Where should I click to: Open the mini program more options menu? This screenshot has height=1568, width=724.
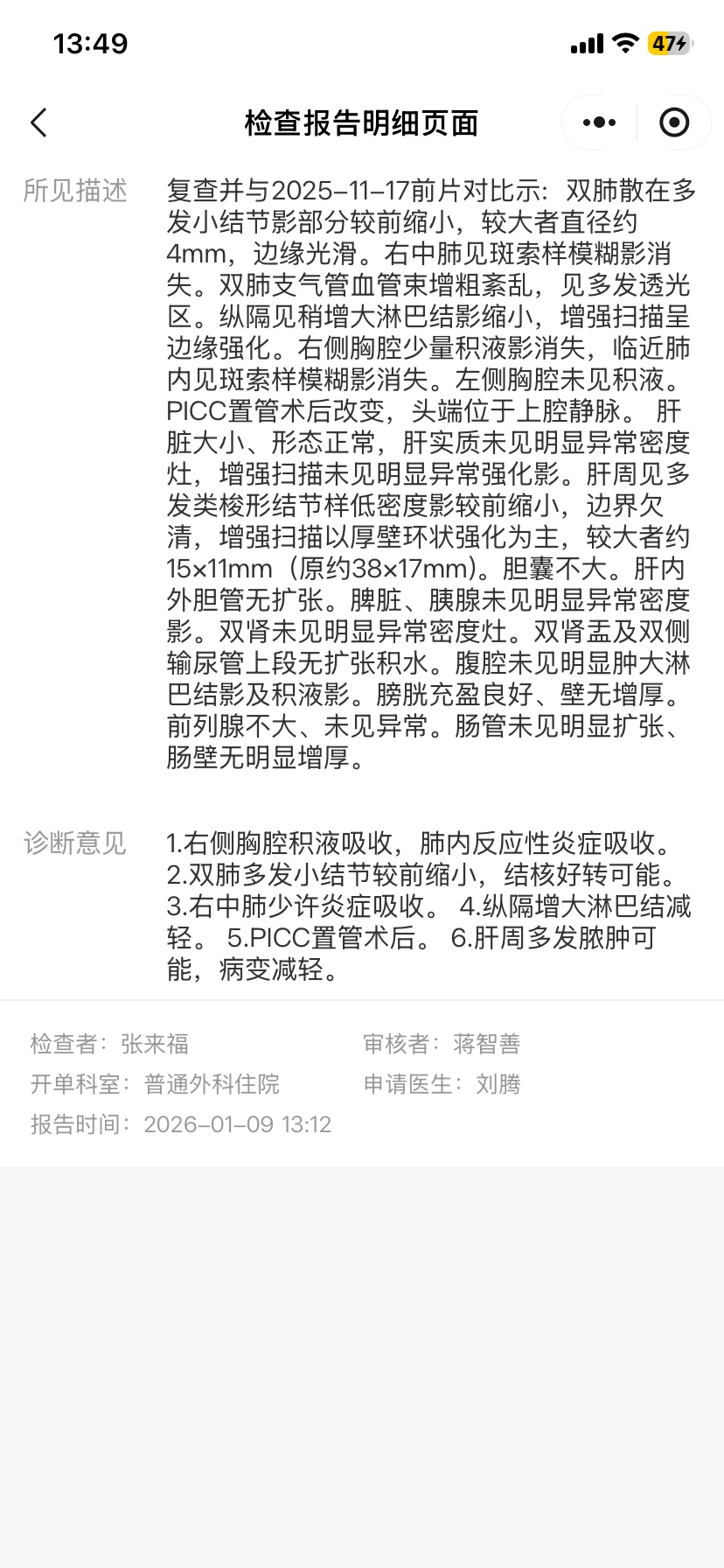coord(599,122)
